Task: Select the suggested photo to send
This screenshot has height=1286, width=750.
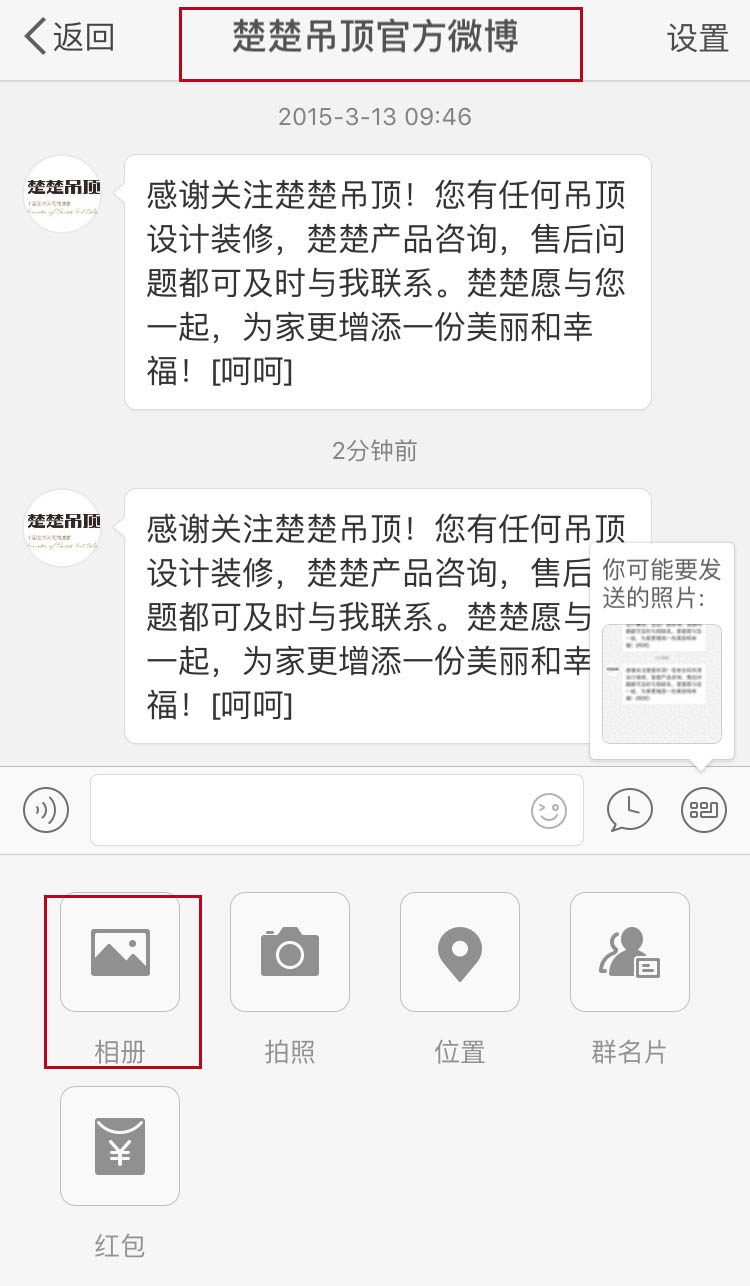Action: pyautogui.click(x=662, y=684)
